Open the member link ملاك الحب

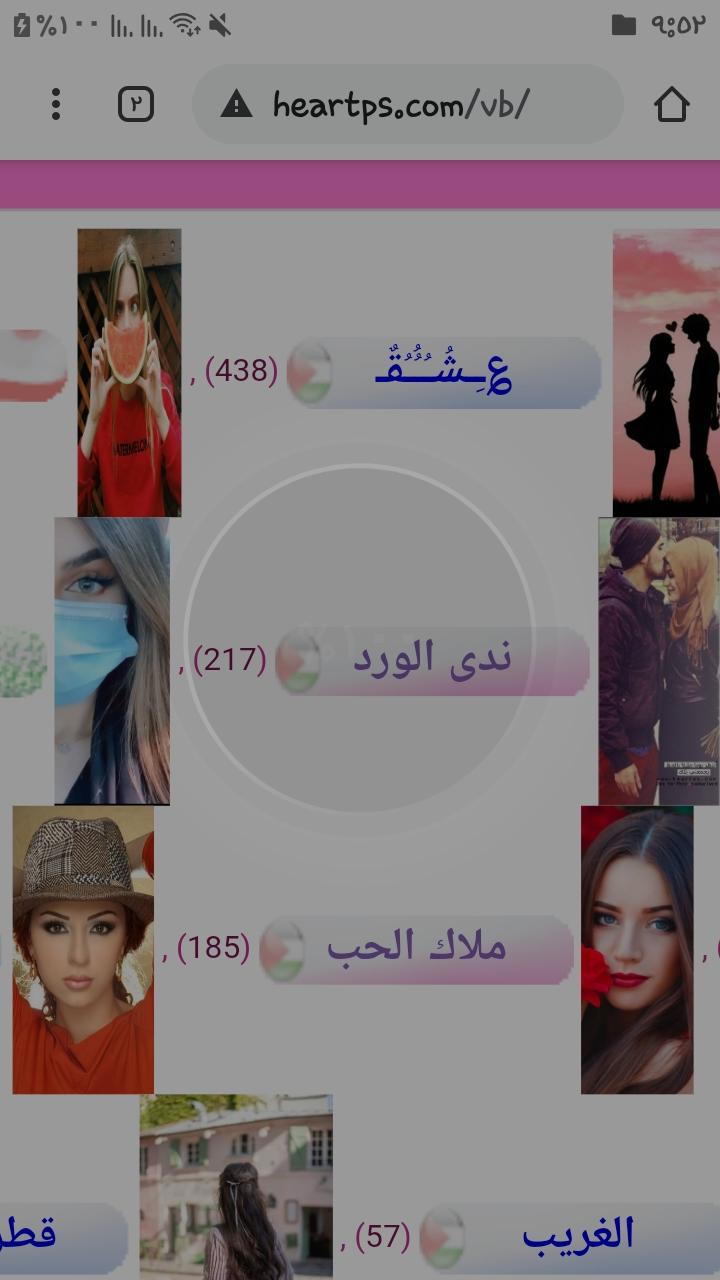[x=417, y=947]
